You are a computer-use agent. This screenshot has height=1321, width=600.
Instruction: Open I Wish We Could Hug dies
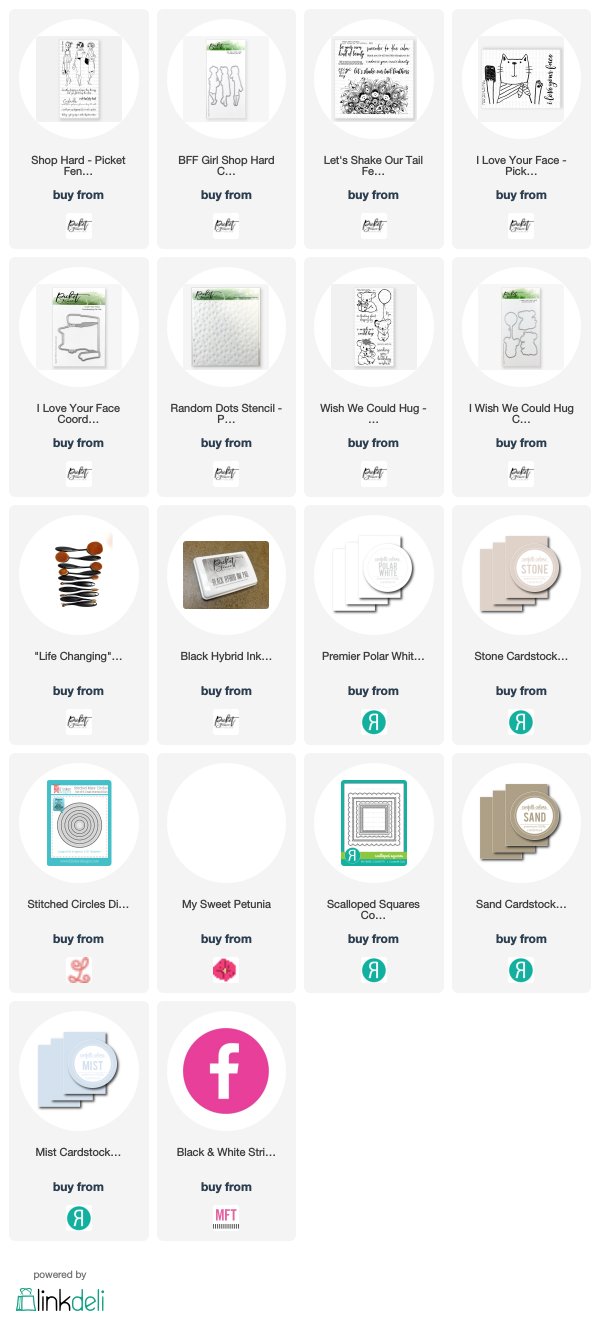(521, 377)
